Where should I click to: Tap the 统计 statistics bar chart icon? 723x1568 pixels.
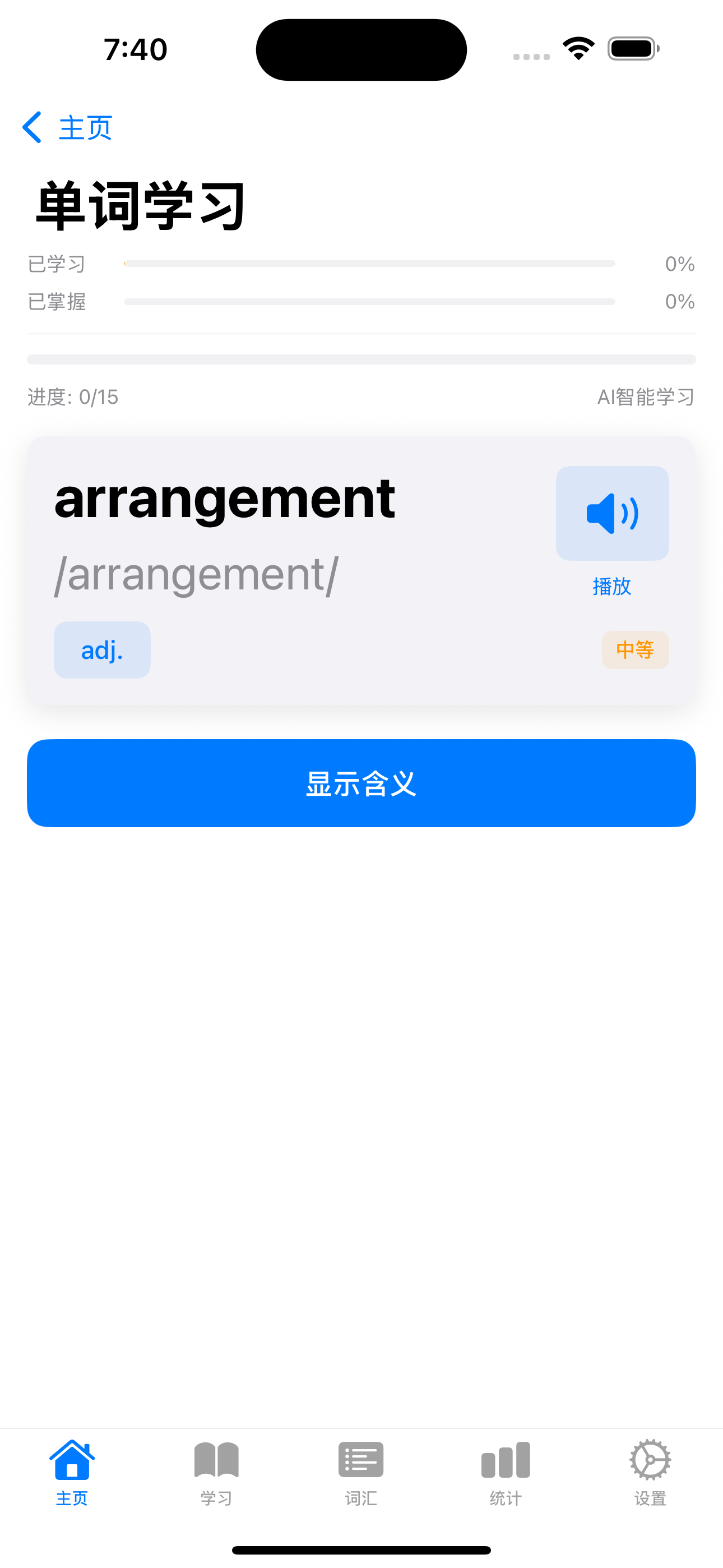click(x=505, y=1461)
